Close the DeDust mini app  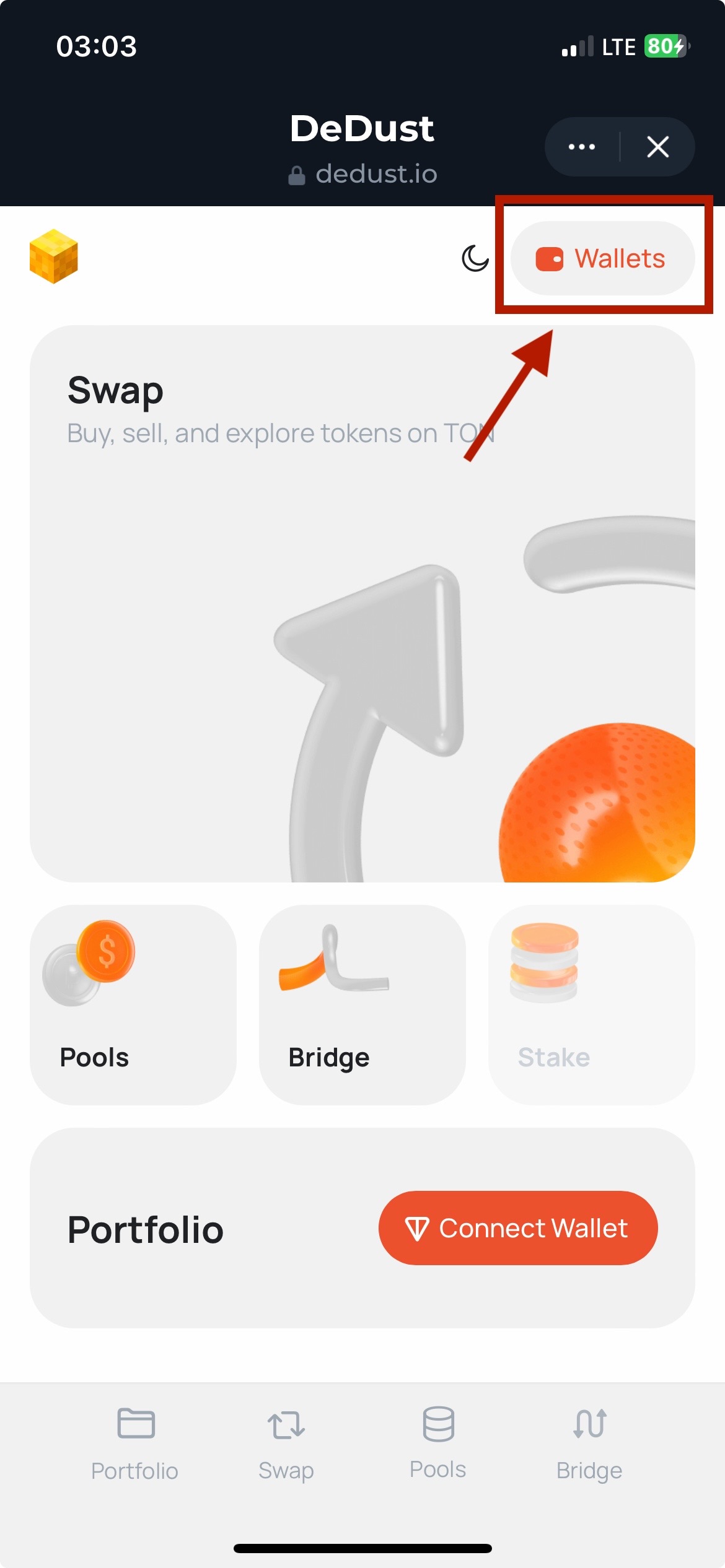tap(657, 147)
